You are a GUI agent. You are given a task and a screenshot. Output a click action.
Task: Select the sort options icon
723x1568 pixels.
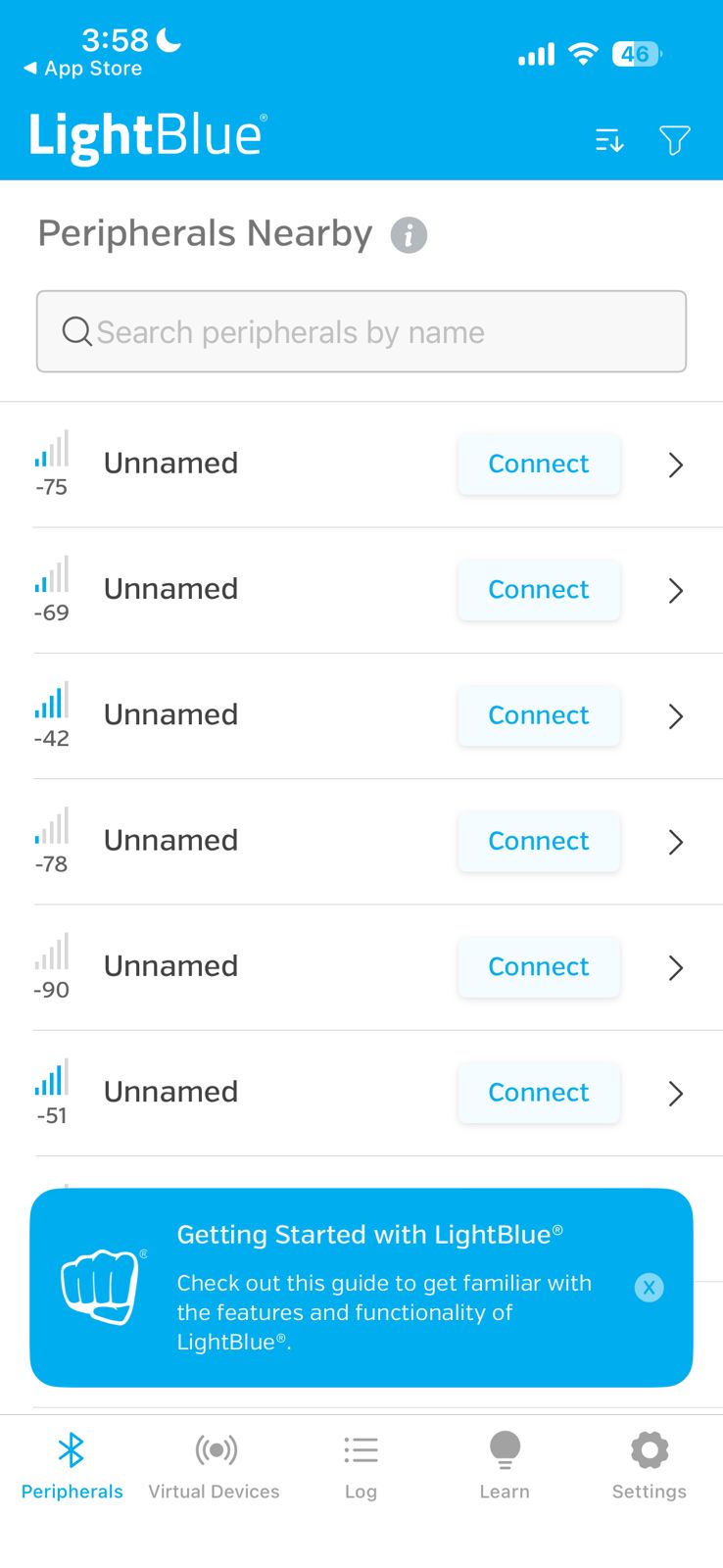coord(608,140)
